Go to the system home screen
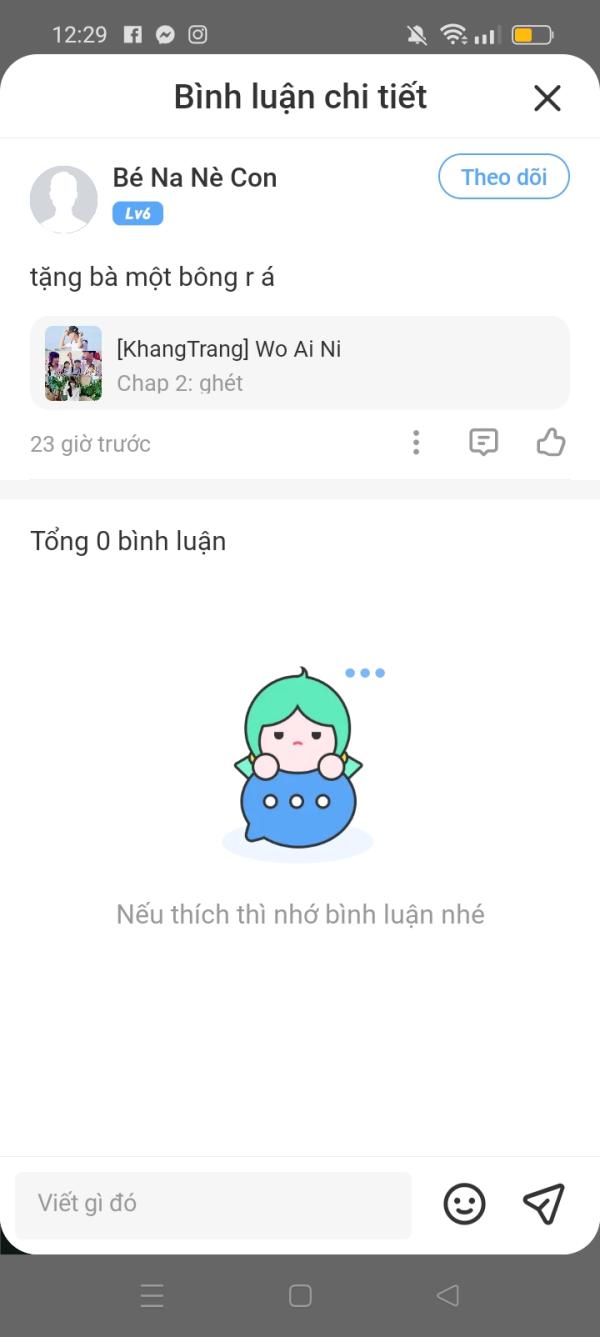Screen dimensions: 600x1337 click(x=300, y=1296)
